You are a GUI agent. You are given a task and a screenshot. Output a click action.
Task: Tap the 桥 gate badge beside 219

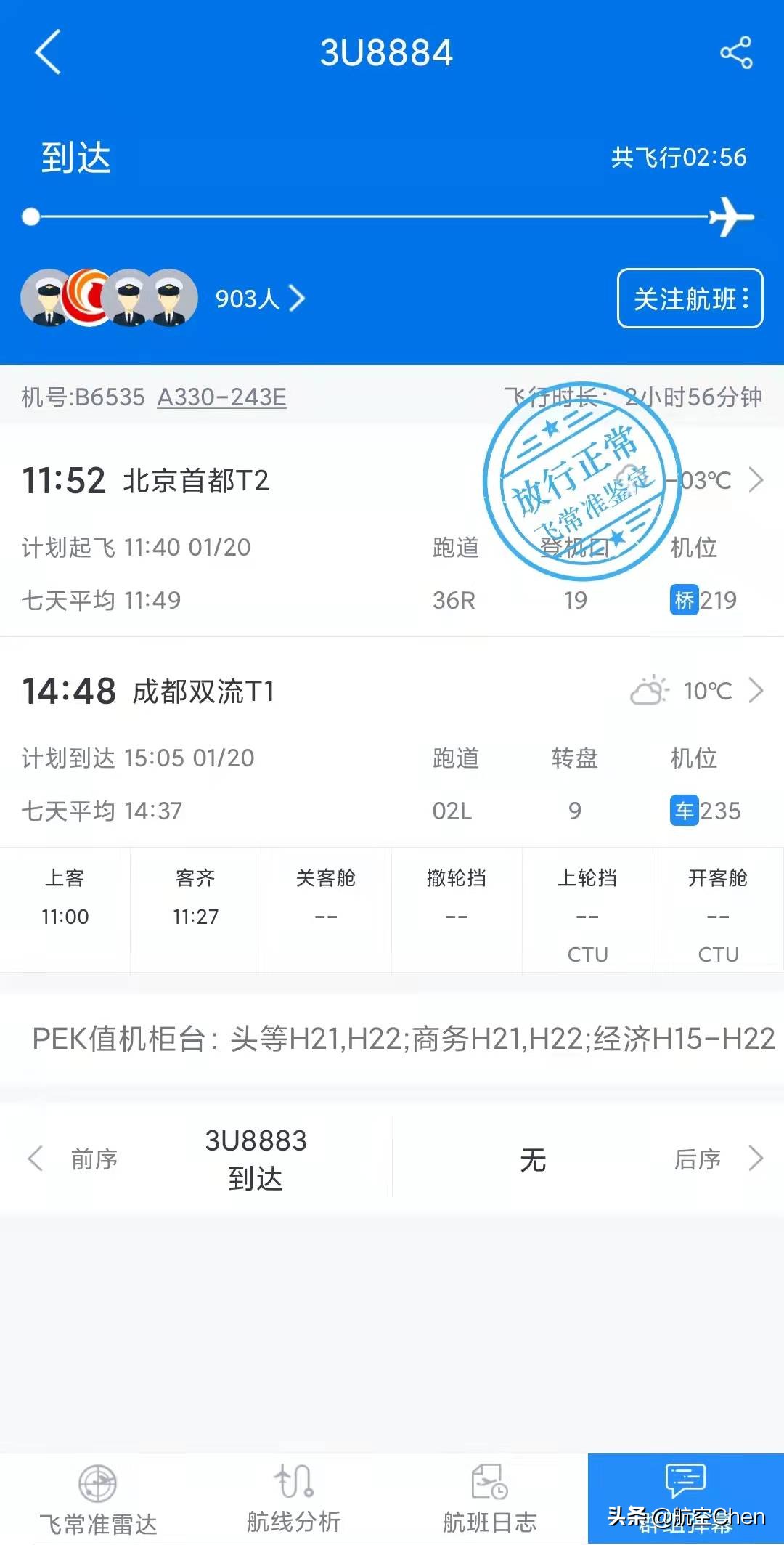point(683,601)
